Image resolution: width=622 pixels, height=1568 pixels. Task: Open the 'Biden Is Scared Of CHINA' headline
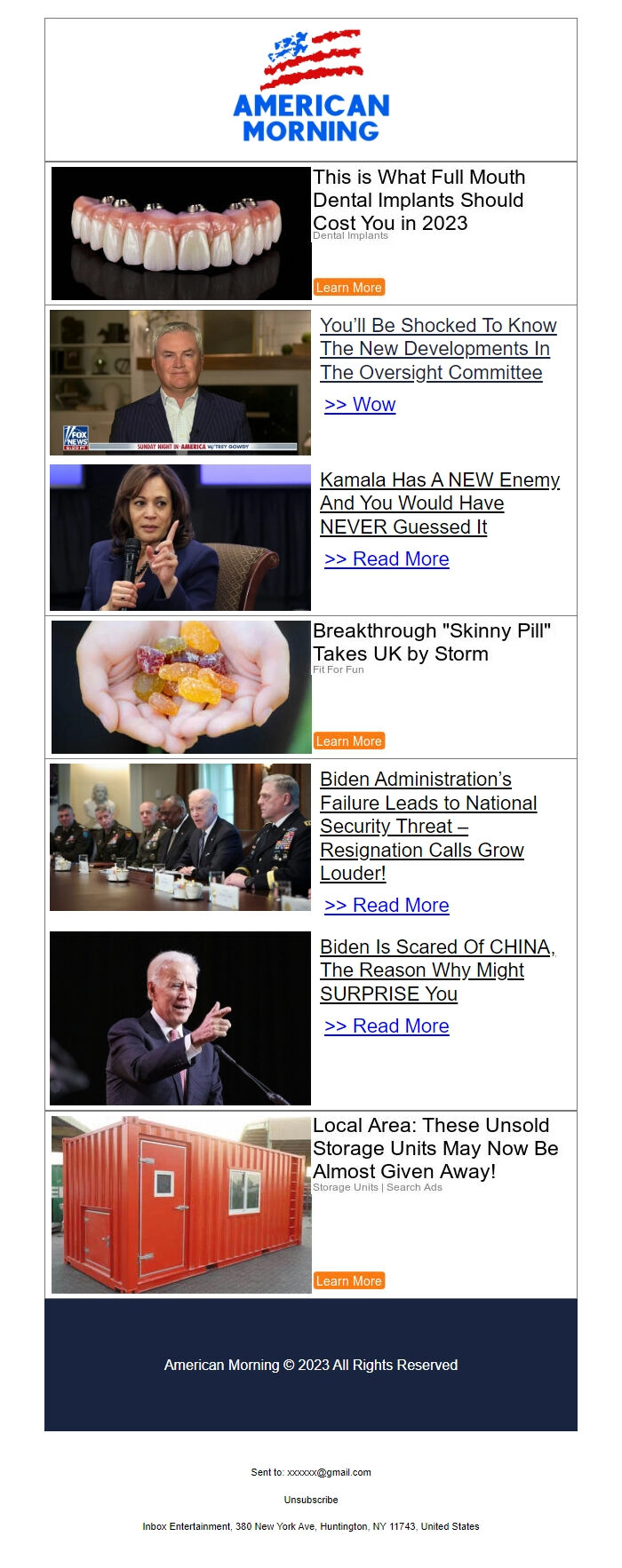[x=436, y=970]
